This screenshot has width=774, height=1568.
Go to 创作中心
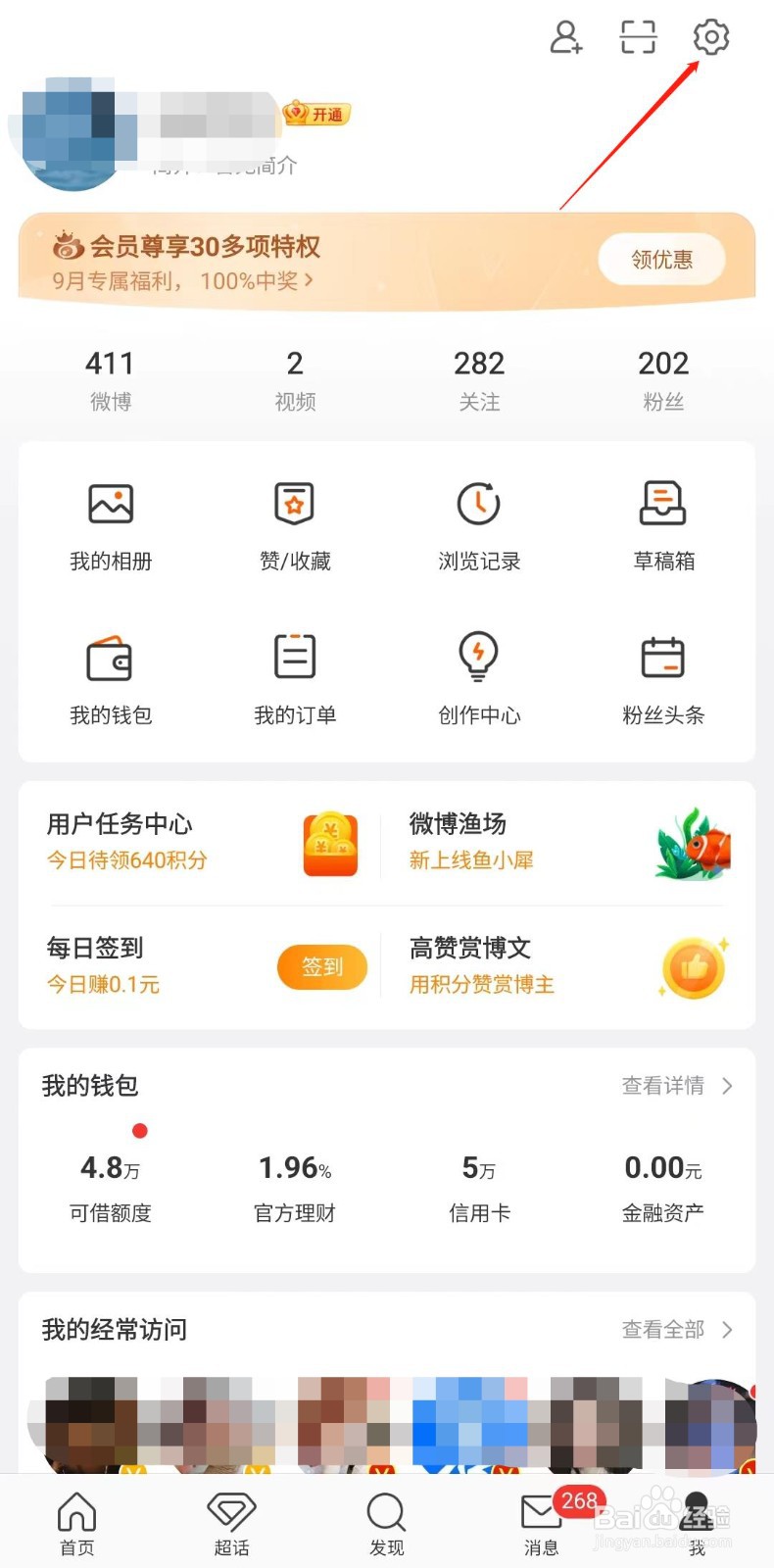pyautogui.click(x=479, y=680)
